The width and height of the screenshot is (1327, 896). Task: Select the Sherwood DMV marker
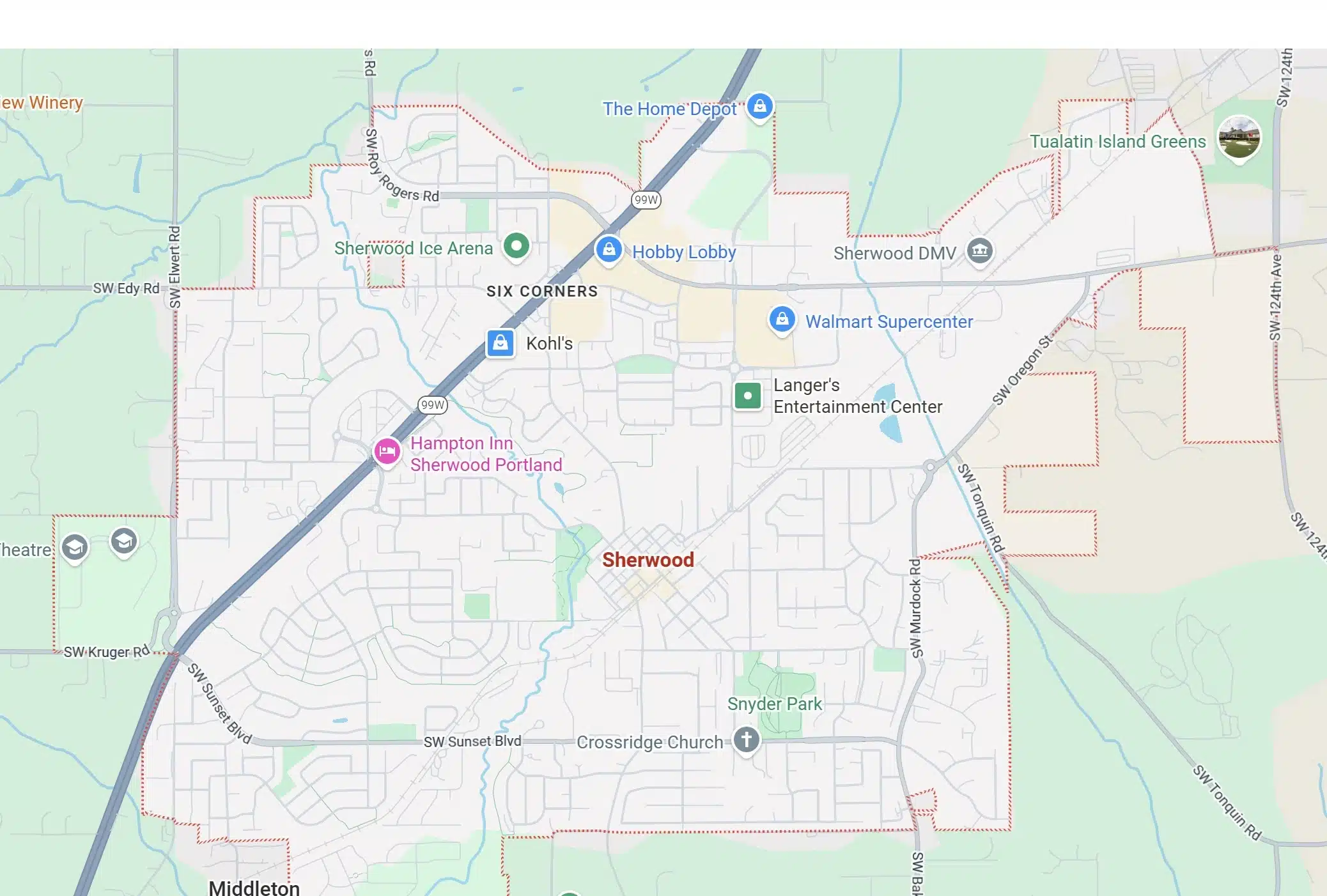coord(979,251)
